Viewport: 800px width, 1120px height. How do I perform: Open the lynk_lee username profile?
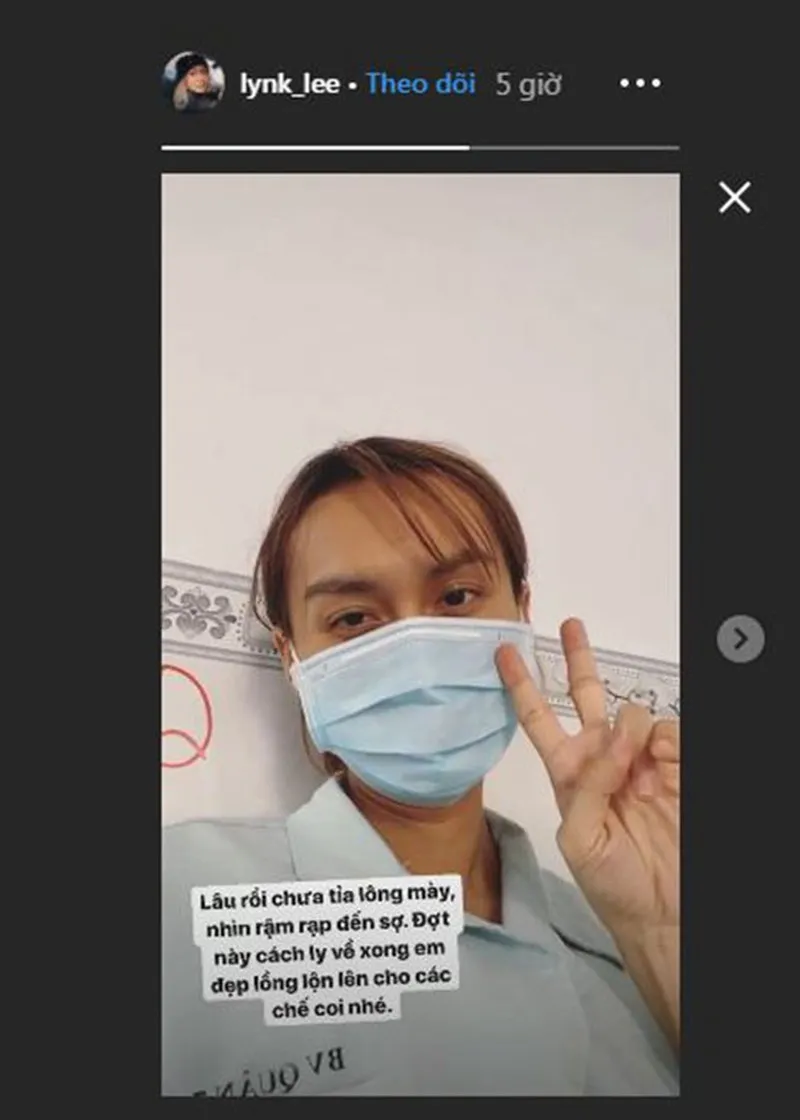click(289, 84)
